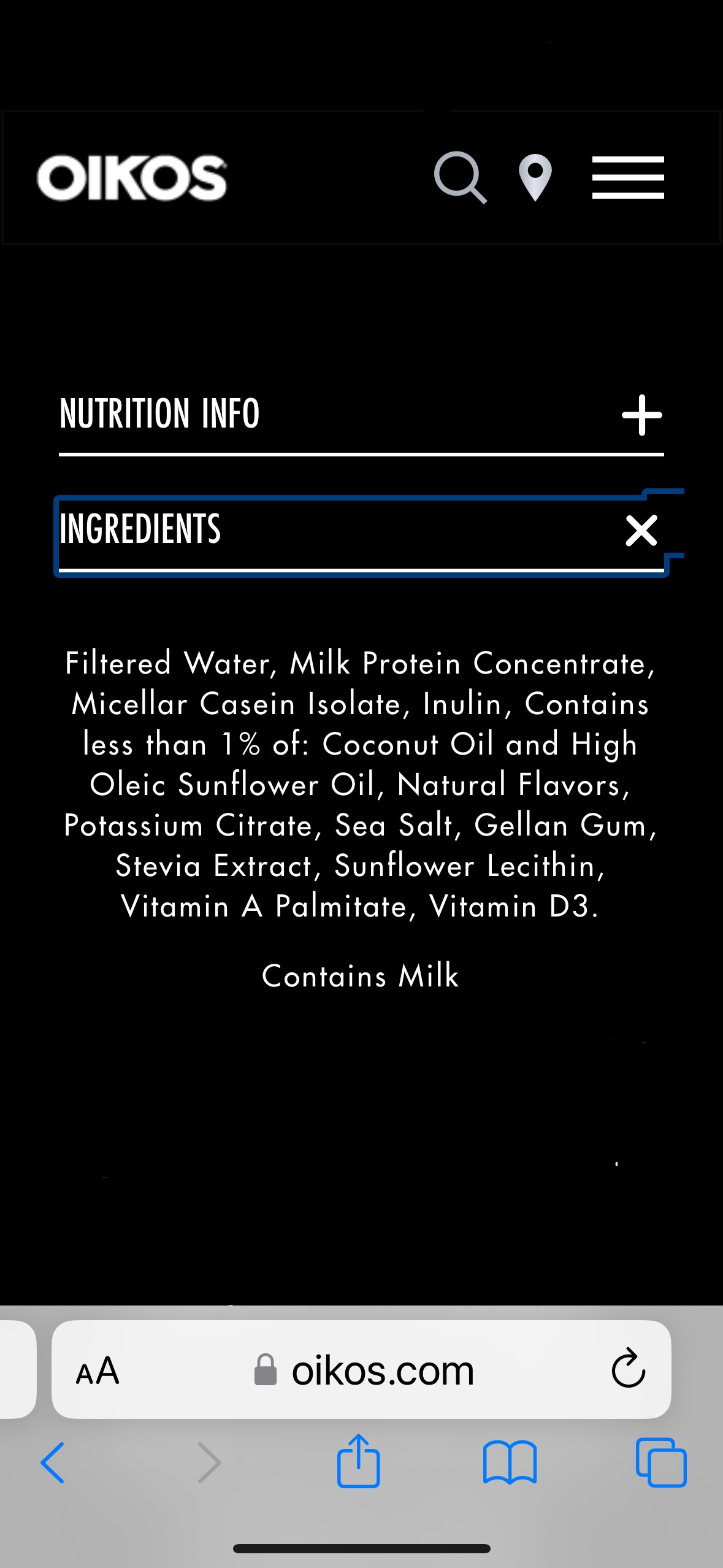Open the hamburger menu
This screenshot has height=1568, width=723.
[627, 177]
